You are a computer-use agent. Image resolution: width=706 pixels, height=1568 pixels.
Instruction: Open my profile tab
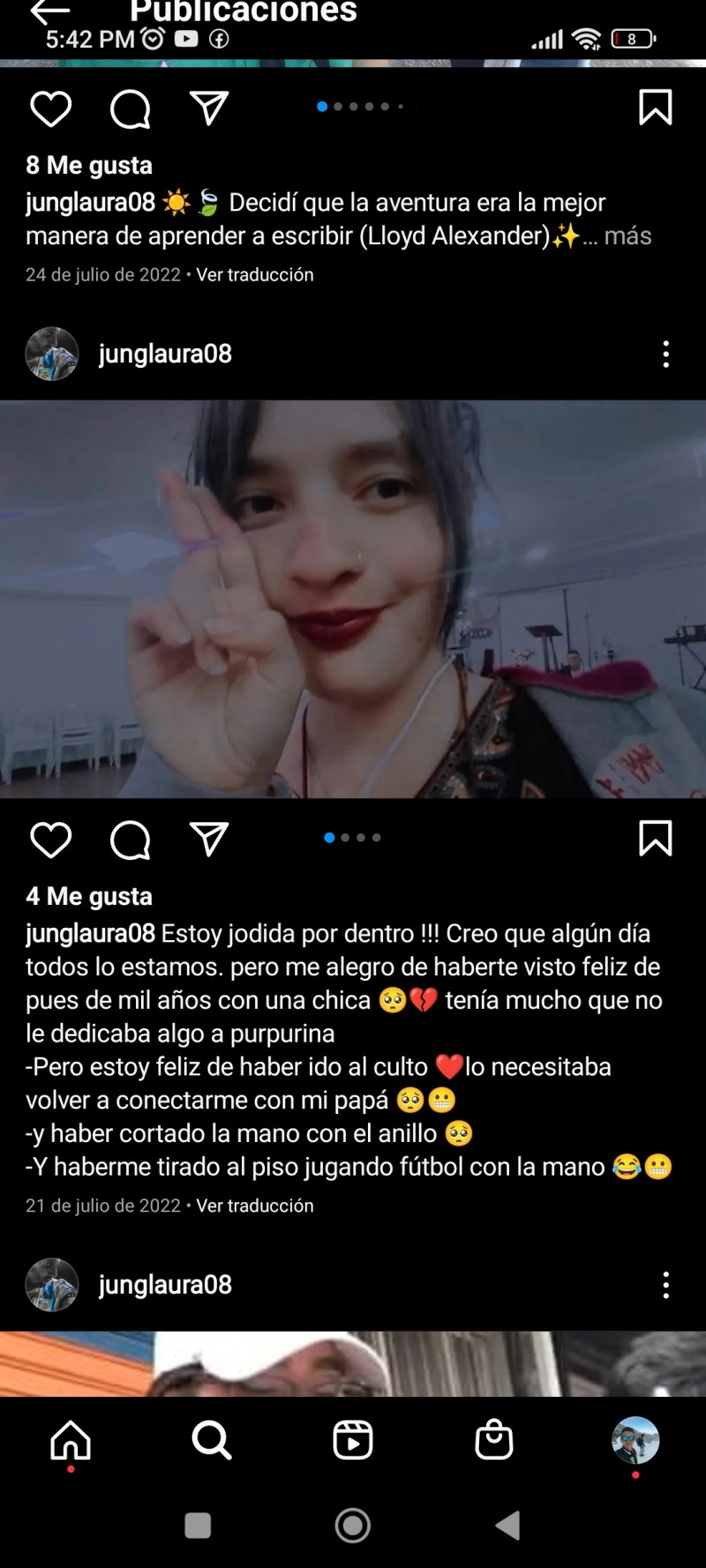635,1441
